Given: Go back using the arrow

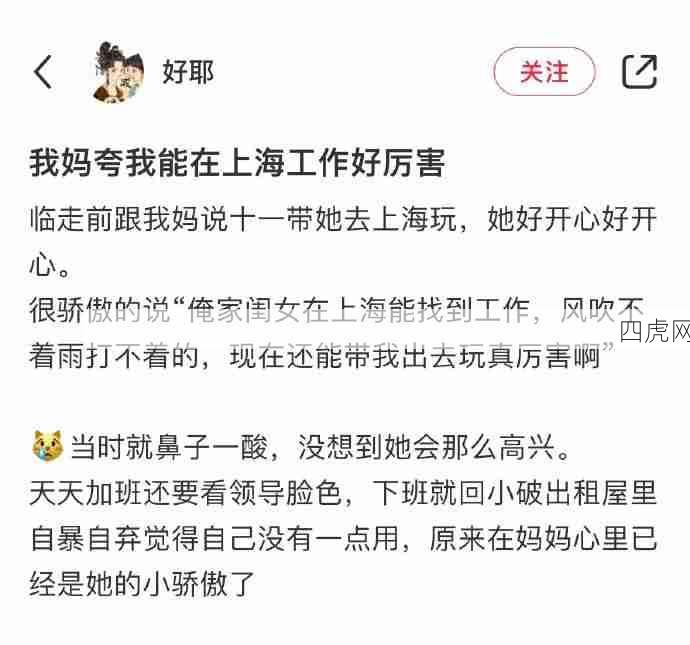Looking at the screenshot, I should click(x=43, y=72).
